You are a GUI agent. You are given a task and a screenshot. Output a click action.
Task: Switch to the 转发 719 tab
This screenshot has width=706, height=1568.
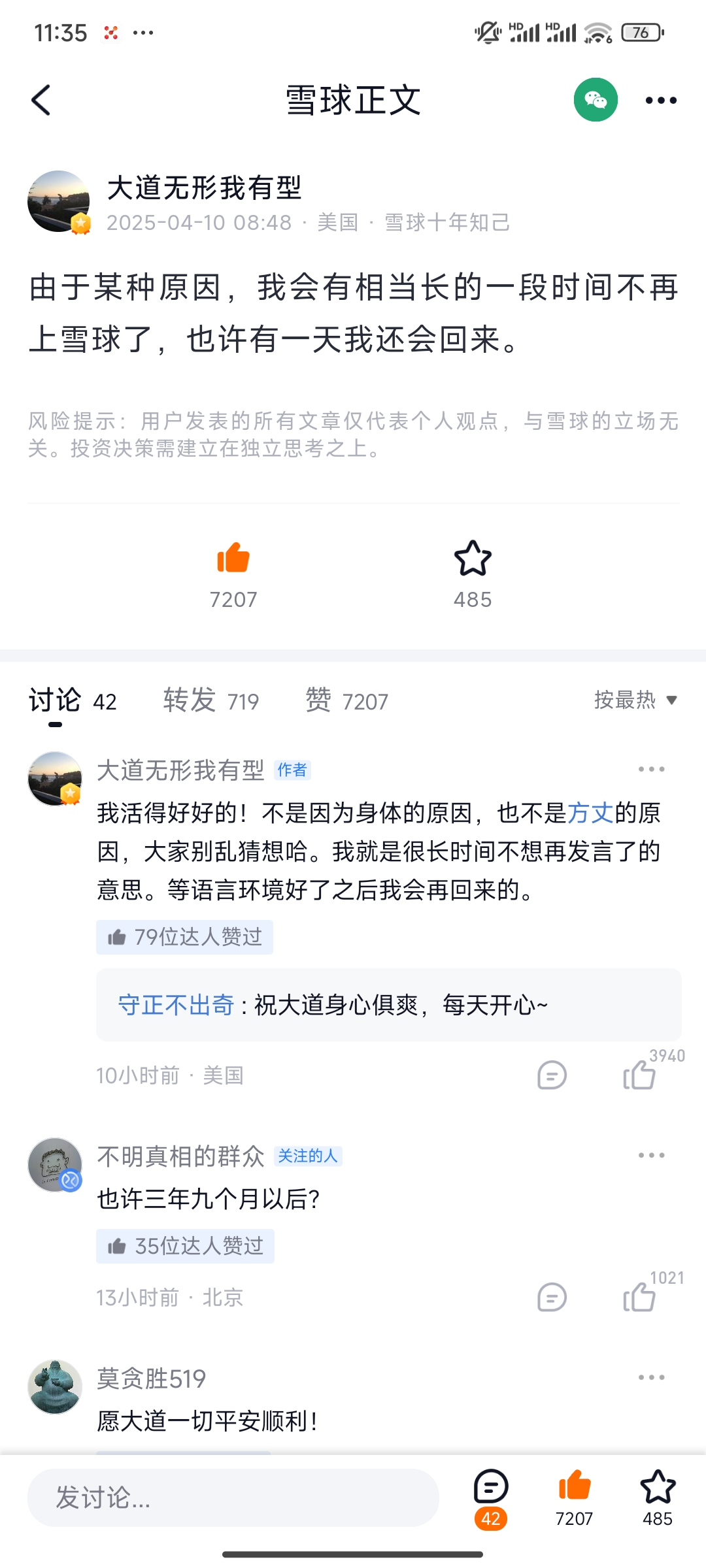tap(210, 701)
